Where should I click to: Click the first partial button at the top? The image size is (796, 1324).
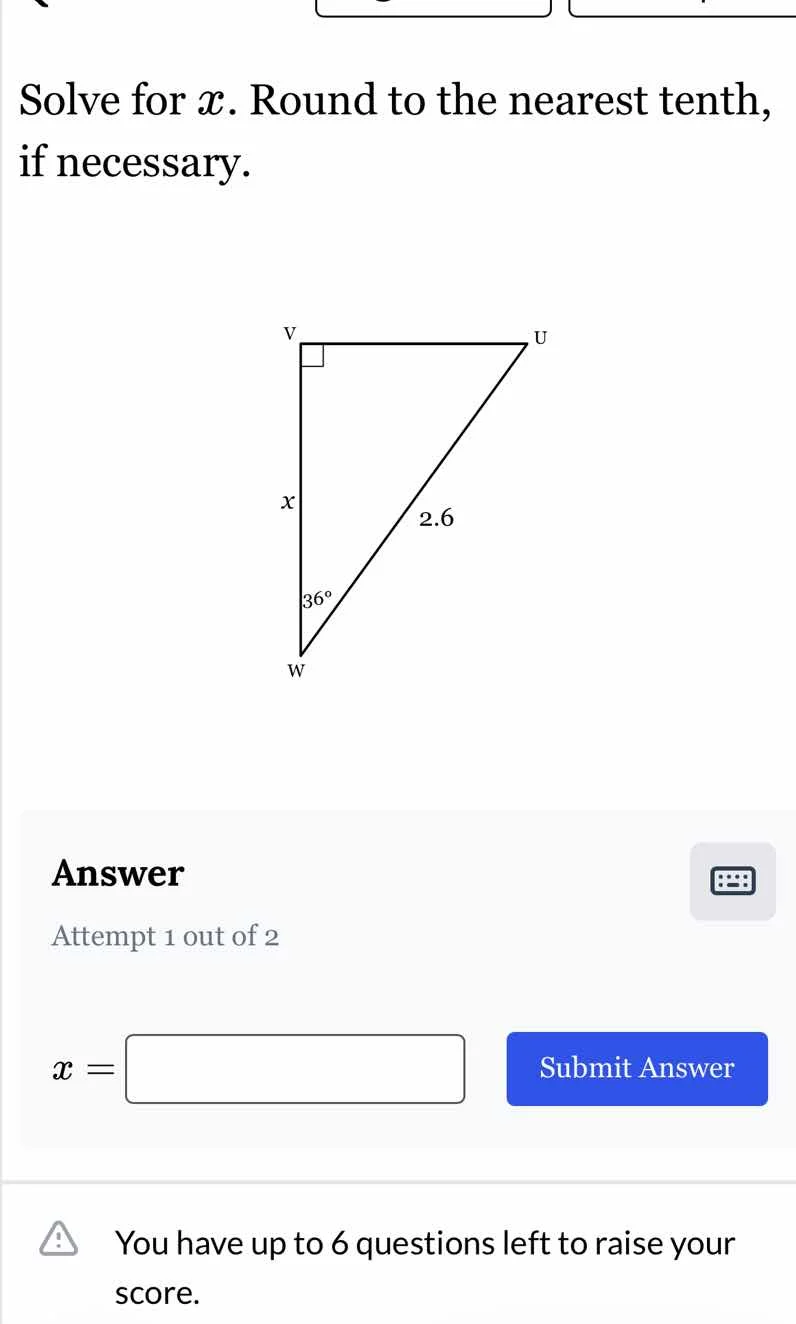point(433,6)
